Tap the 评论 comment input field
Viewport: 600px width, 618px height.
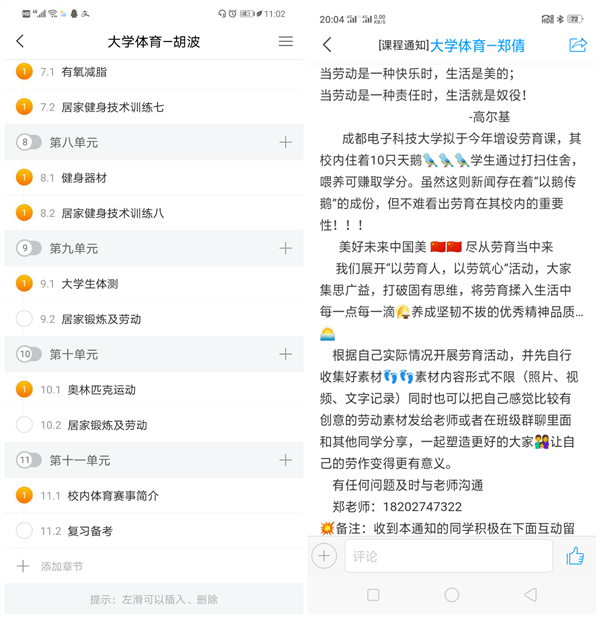pos(448,557)
